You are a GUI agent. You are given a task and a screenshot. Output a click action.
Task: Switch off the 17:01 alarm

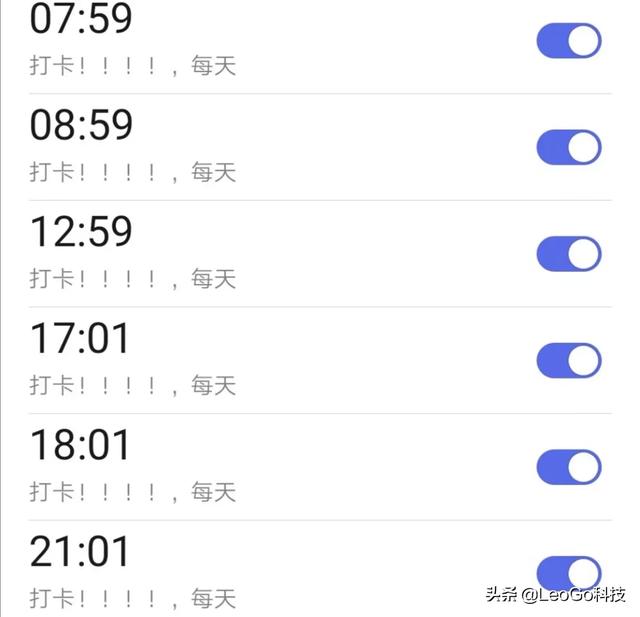click(568, 360)
